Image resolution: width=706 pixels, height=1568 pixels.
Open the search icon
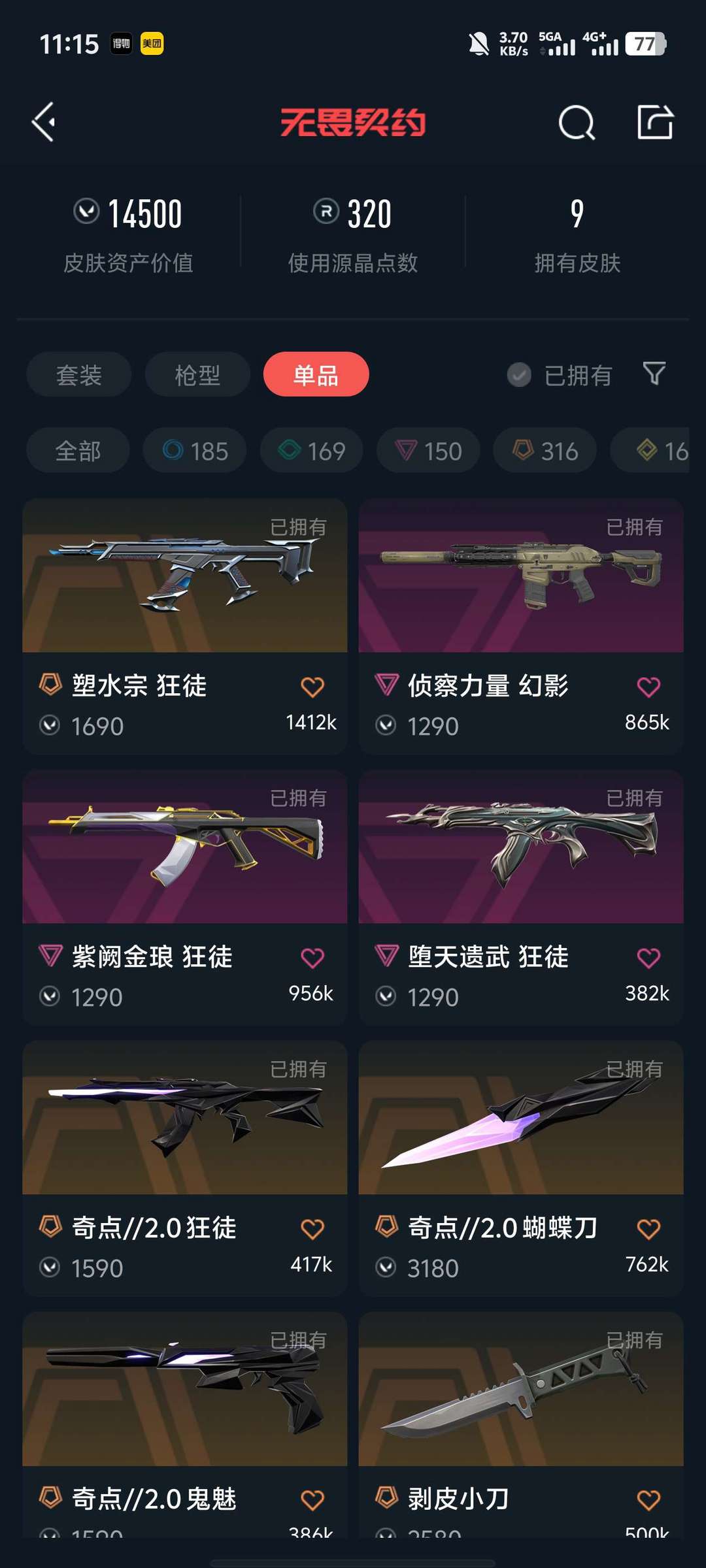pyautogui.click(x=577, y=122)
